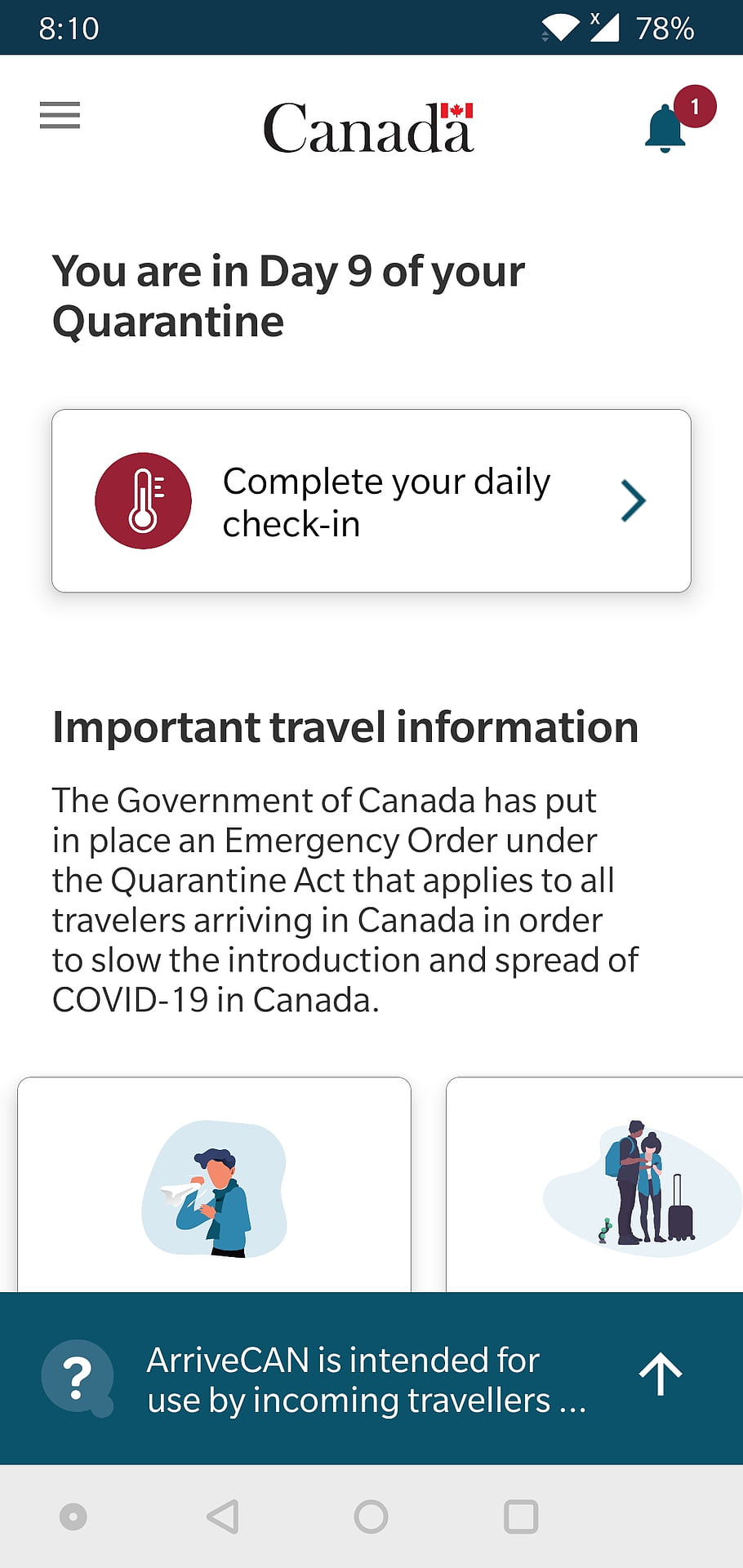Screen dimensions: 743x1568
Task: Open the card with travellers and suitcase
Action: point(594,1184)
